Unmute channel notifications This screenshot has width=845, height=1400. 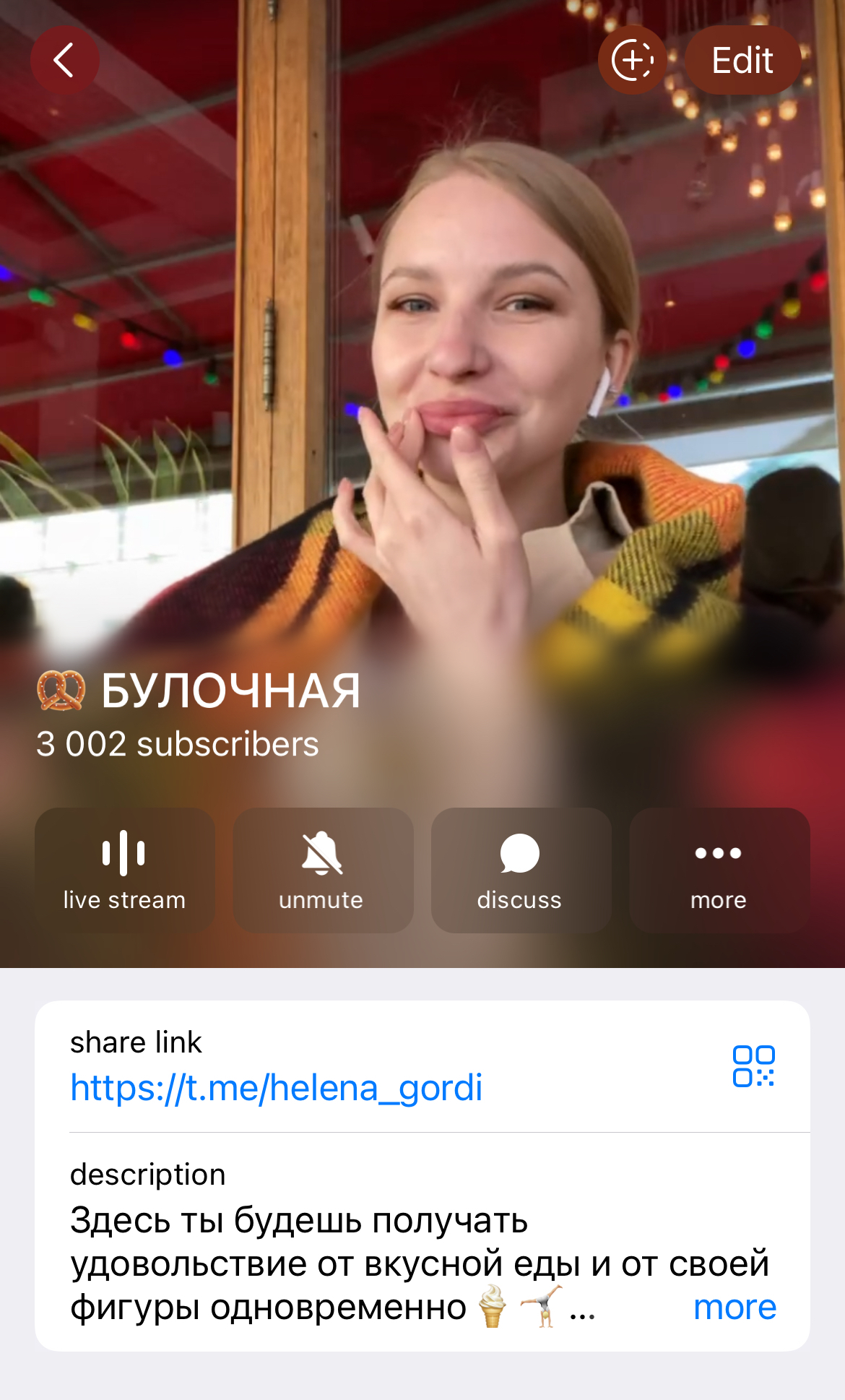323,870
